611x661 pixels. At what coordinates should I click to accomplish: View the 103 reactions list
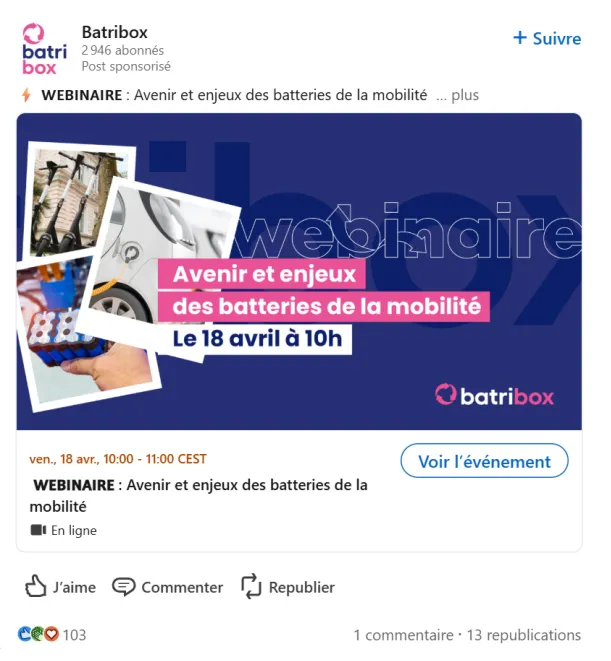[x=53, y=635]
